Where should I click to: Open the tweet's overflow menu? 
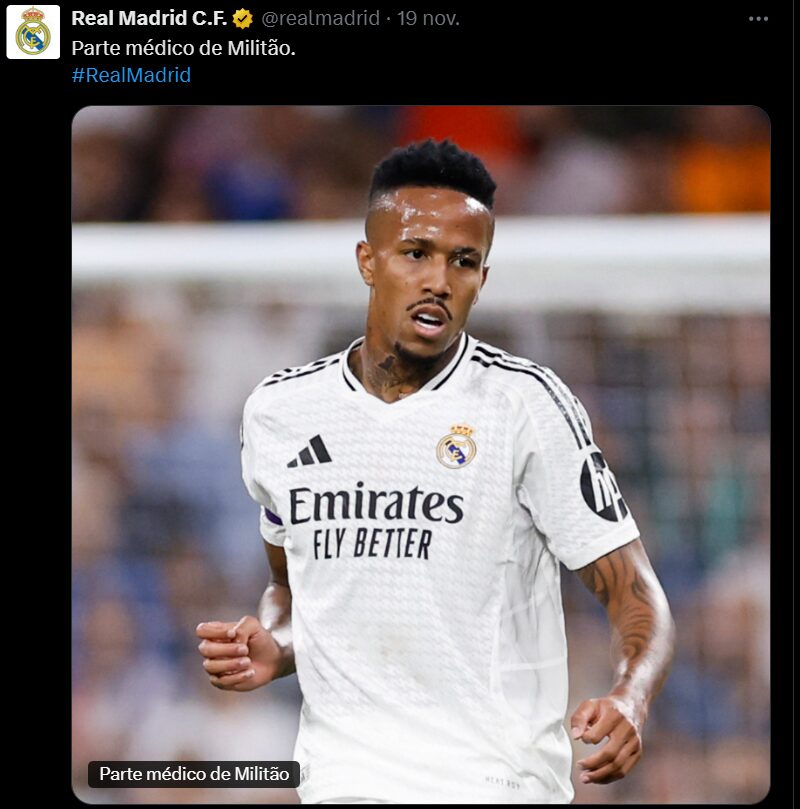759,18
